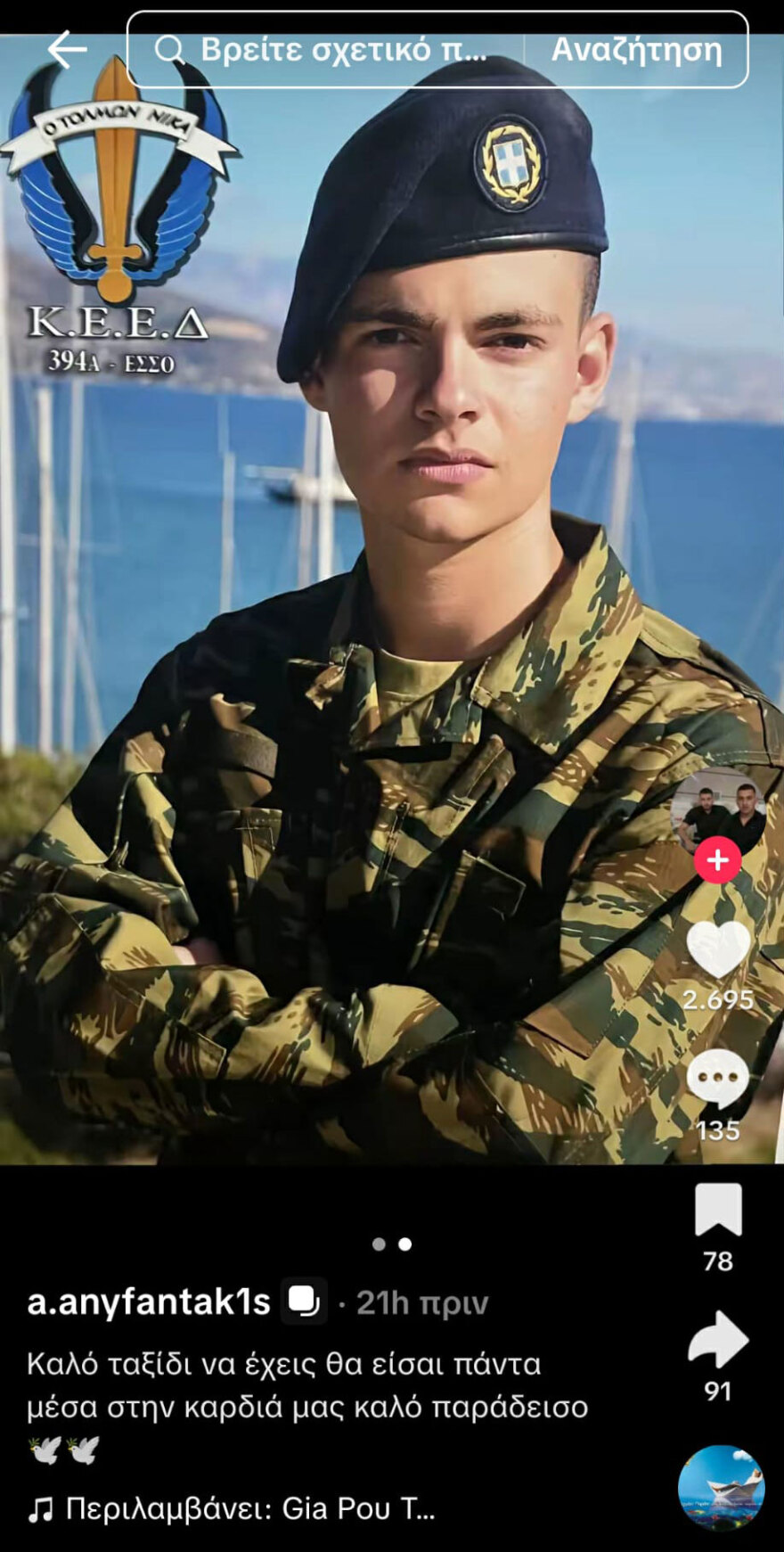Follow the creator with the plus button

[x=717, y=860]
